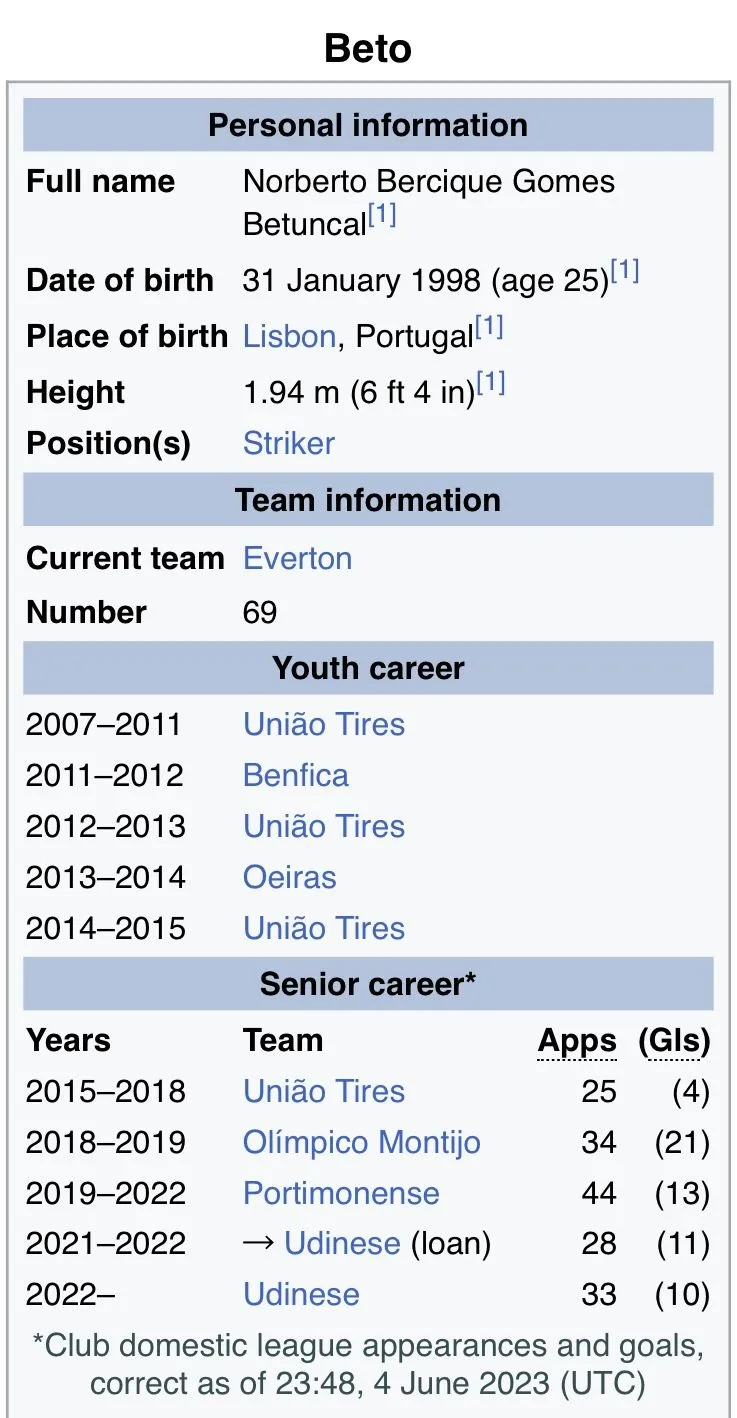Visit the Benfica youth career link

[x=296, y=775]
